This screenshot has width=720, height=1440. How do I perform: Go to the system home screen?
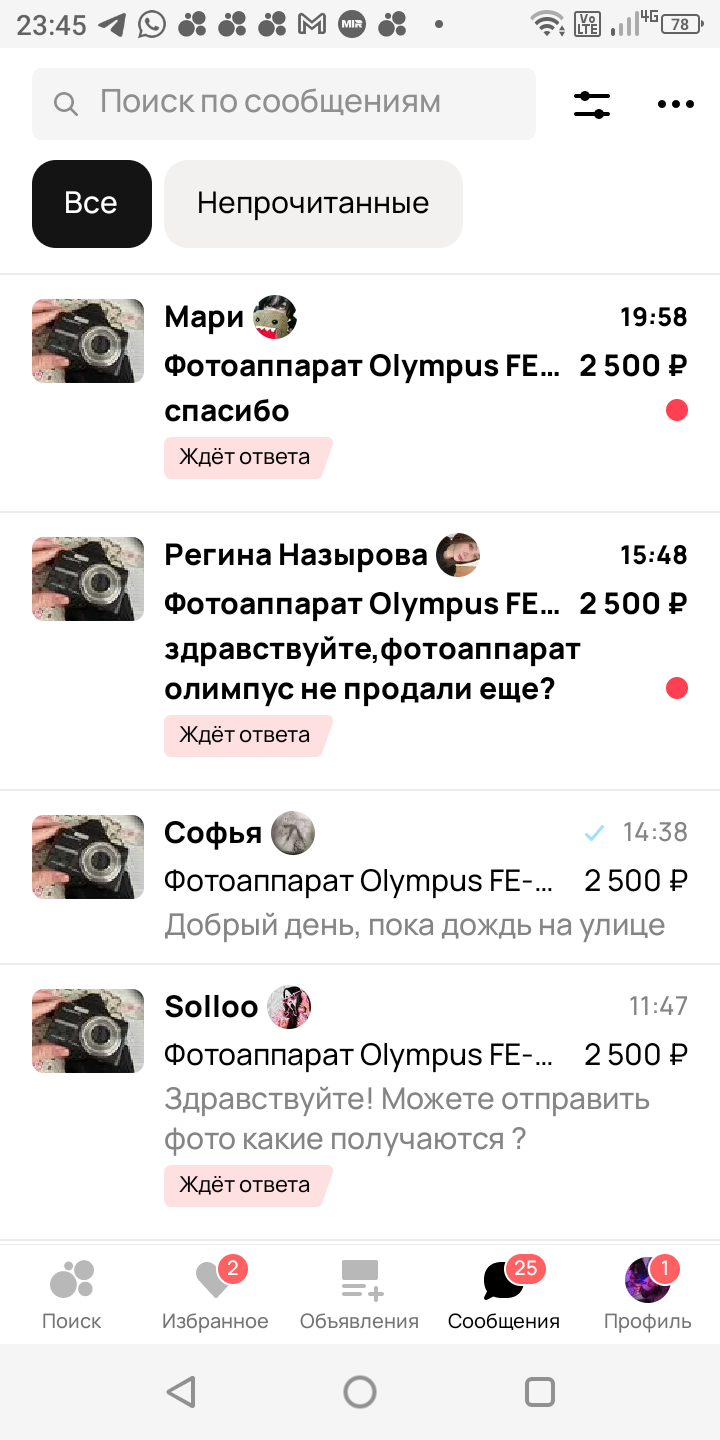point(360,1391)
